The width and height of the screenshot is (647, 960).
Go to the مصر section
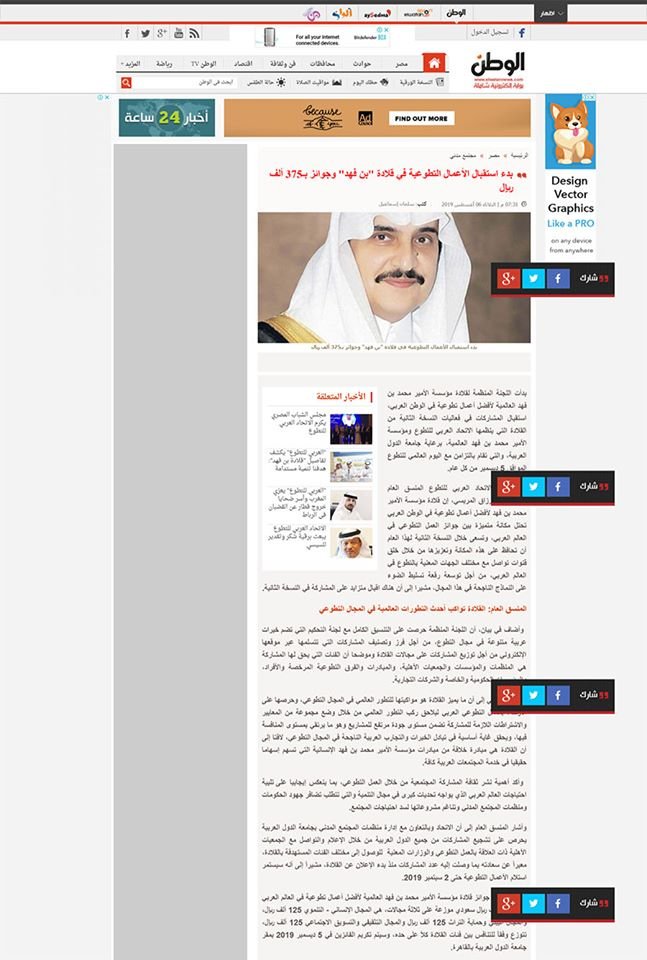[x=401, y=63]
